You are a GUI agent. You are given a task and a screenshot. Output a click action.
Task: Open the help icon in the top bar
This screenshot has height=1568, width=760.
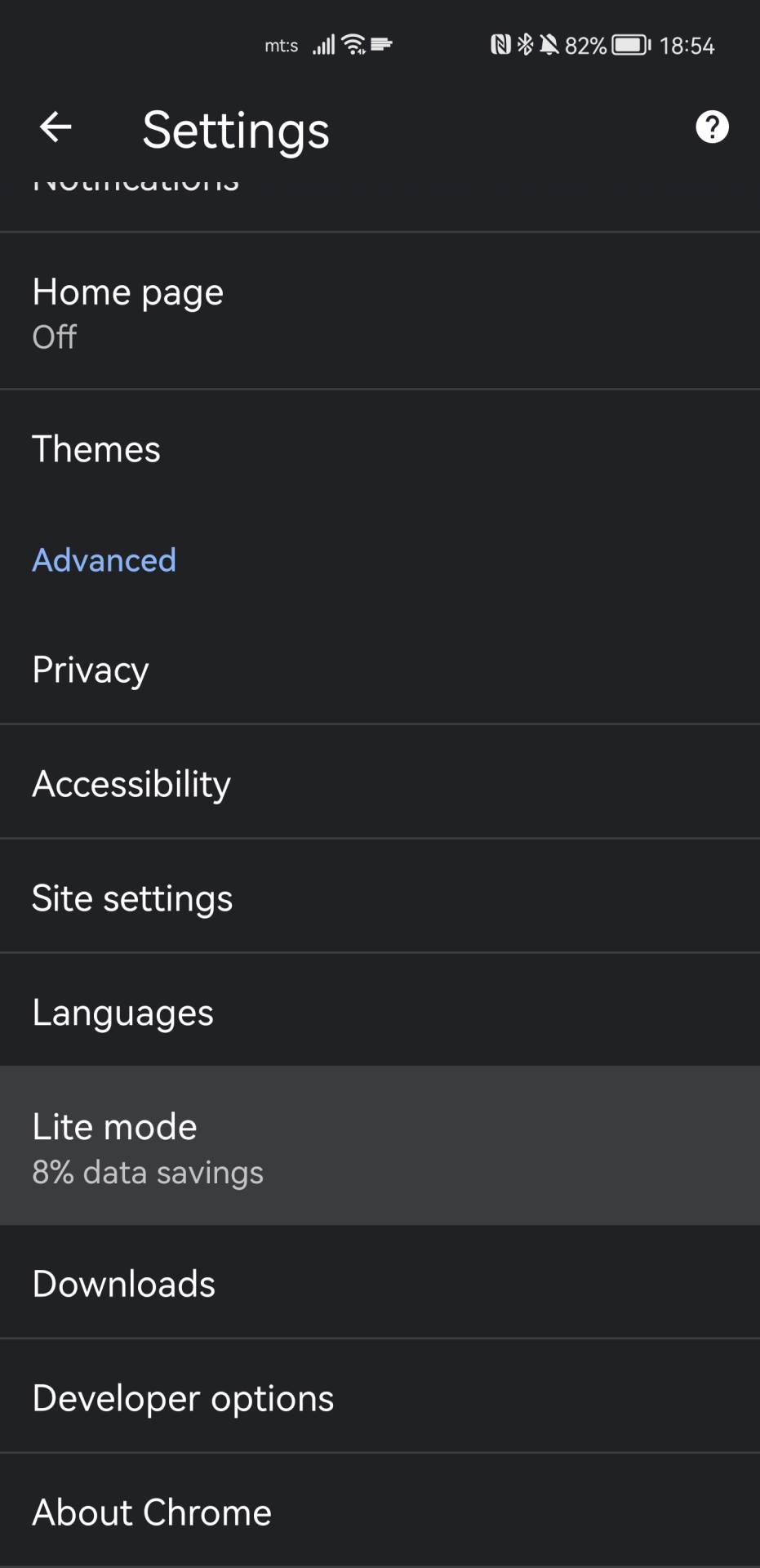[711, 127]
